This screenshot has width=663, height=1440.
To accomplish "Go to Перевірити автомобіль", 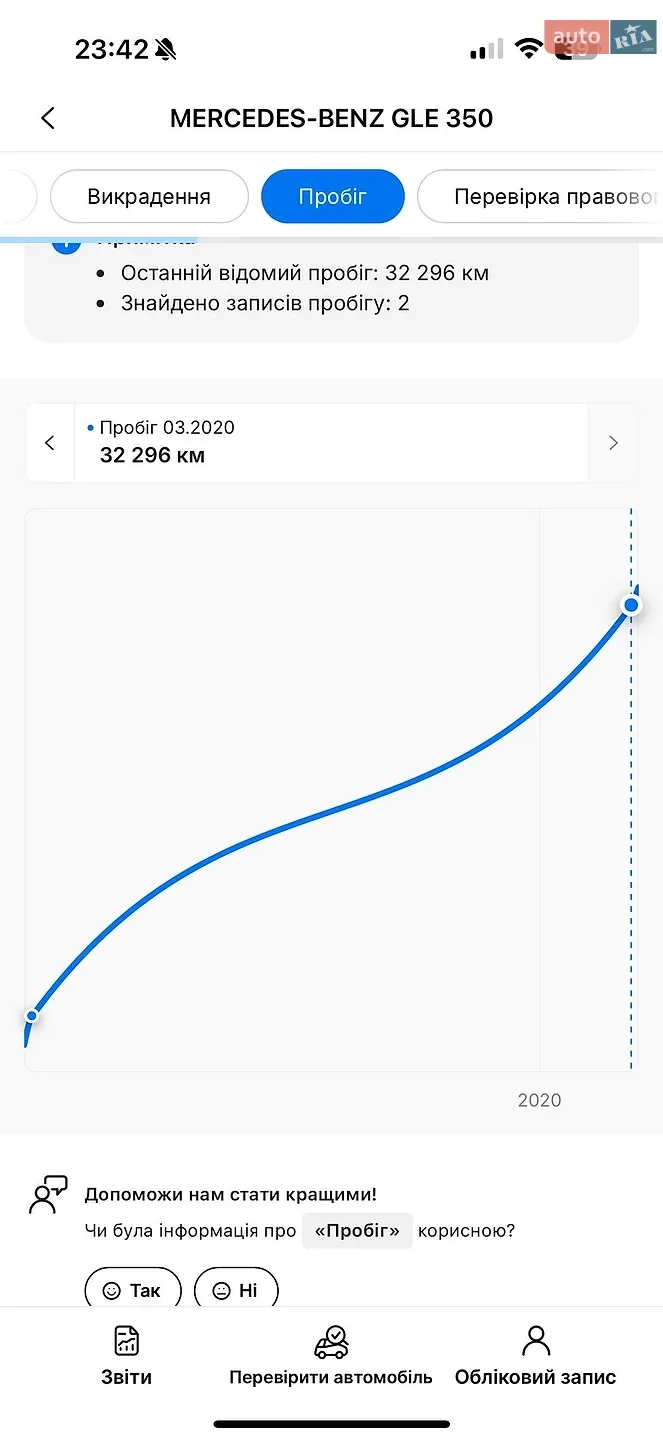I will click(x=331, y=1356).
